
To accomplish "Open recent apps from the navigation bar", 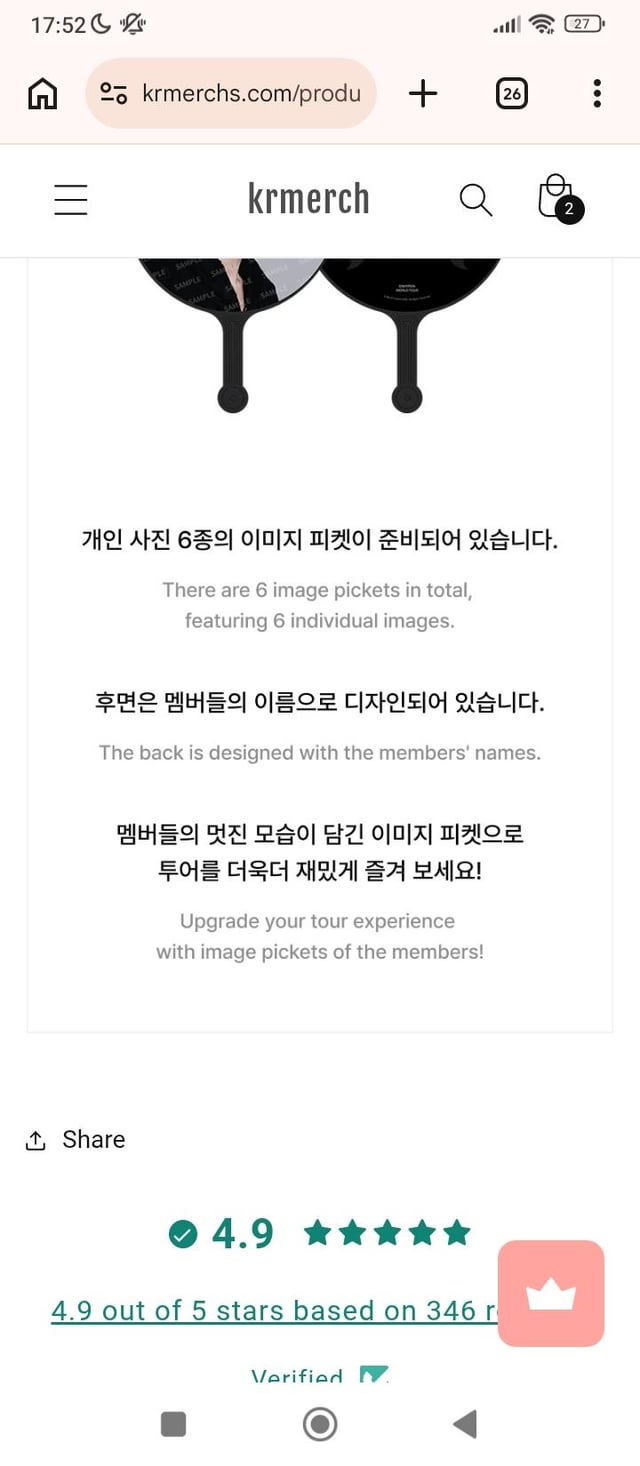I will [174, 1424].
